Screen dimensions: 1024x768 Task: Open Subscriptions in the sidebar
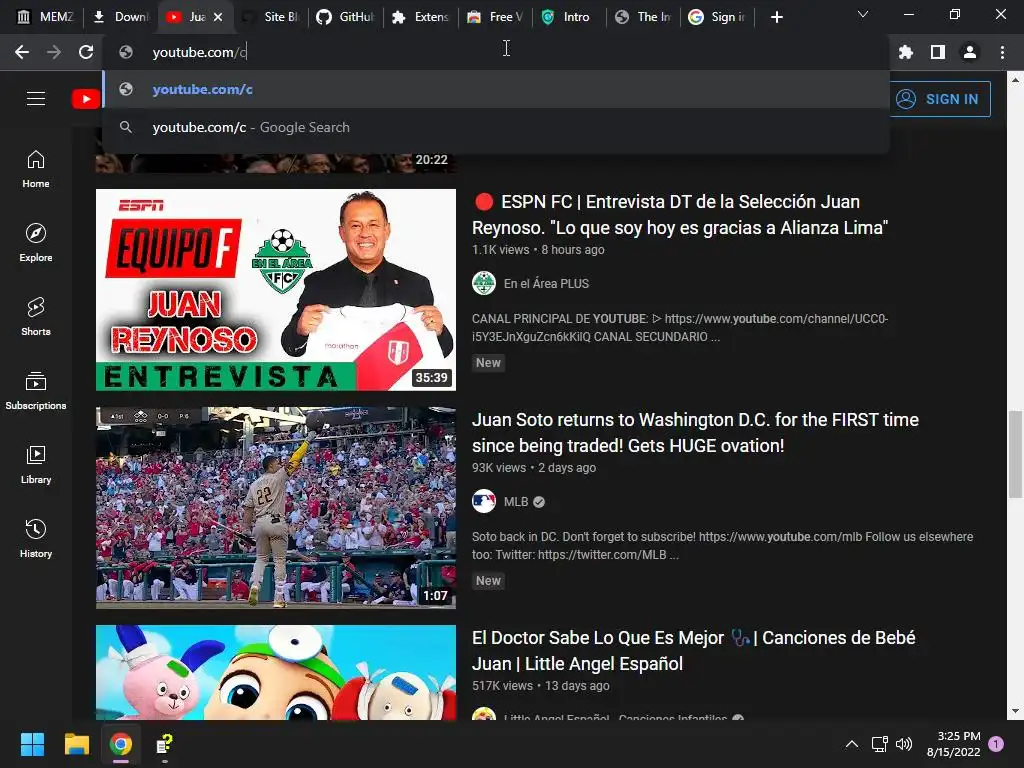click(36, 390)
